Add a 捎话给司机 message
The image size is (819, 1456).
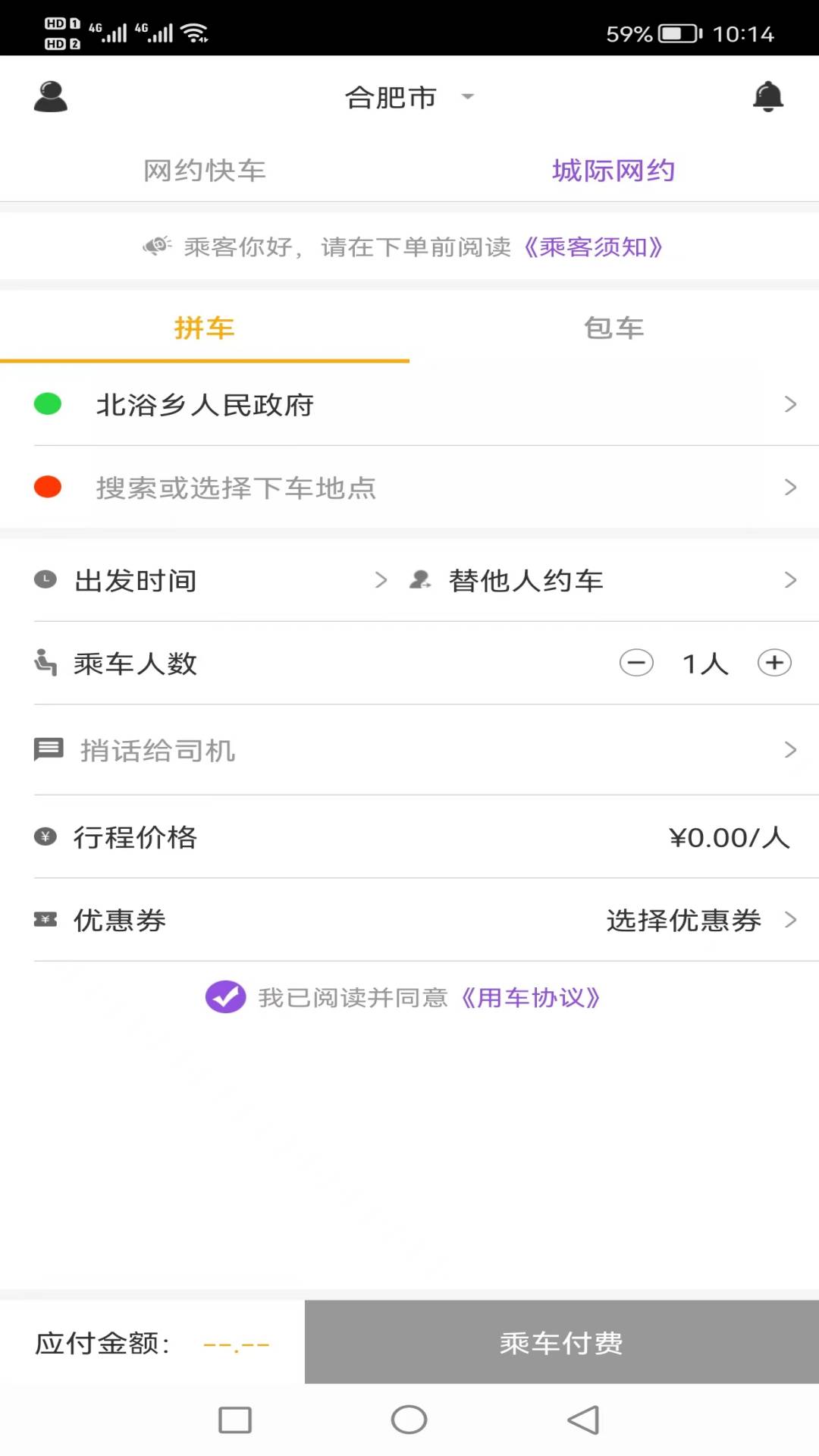pyautogui.click(x=409, y=751)
